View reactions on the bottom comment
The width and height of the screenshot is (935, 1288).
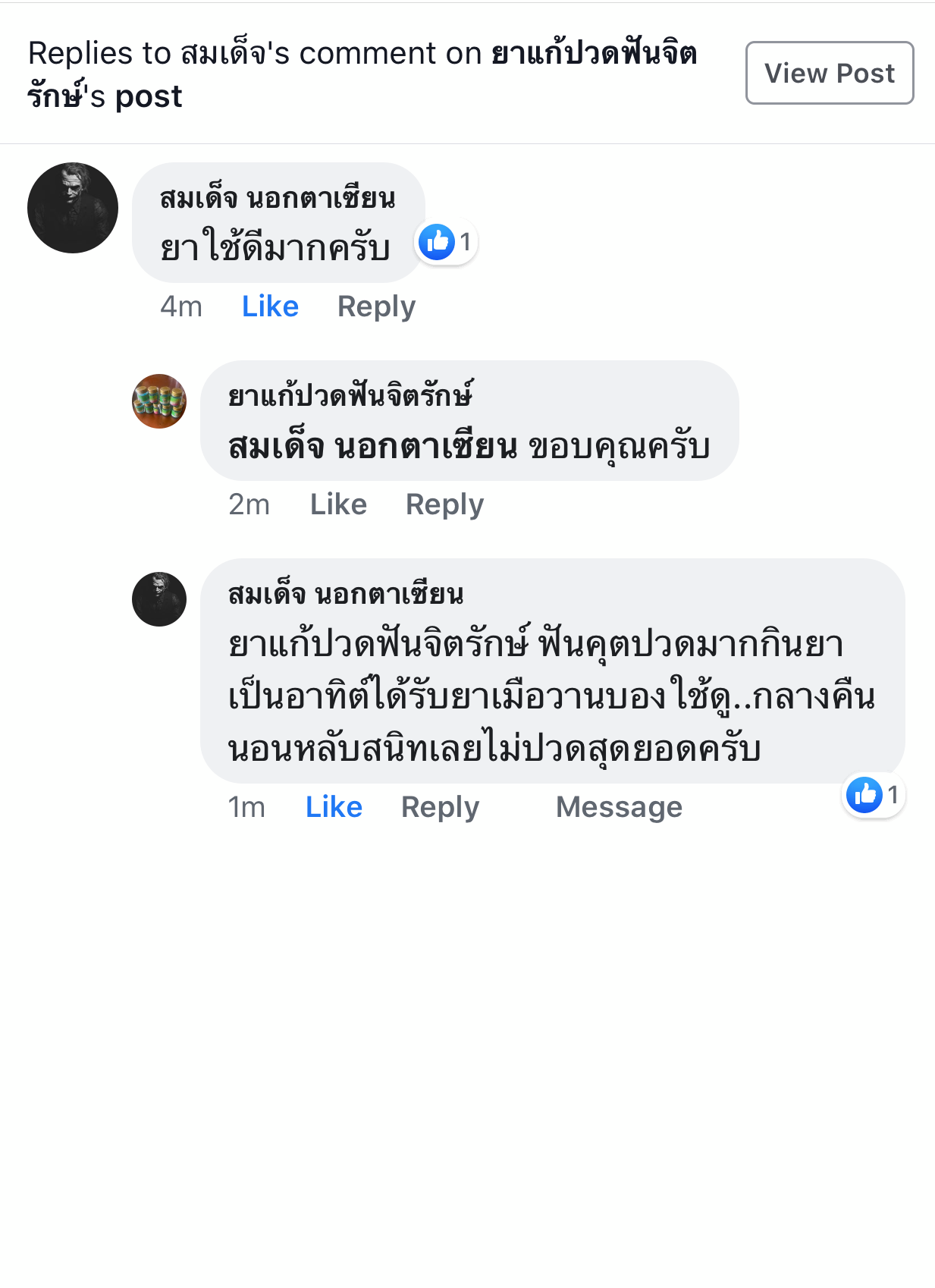872,794
